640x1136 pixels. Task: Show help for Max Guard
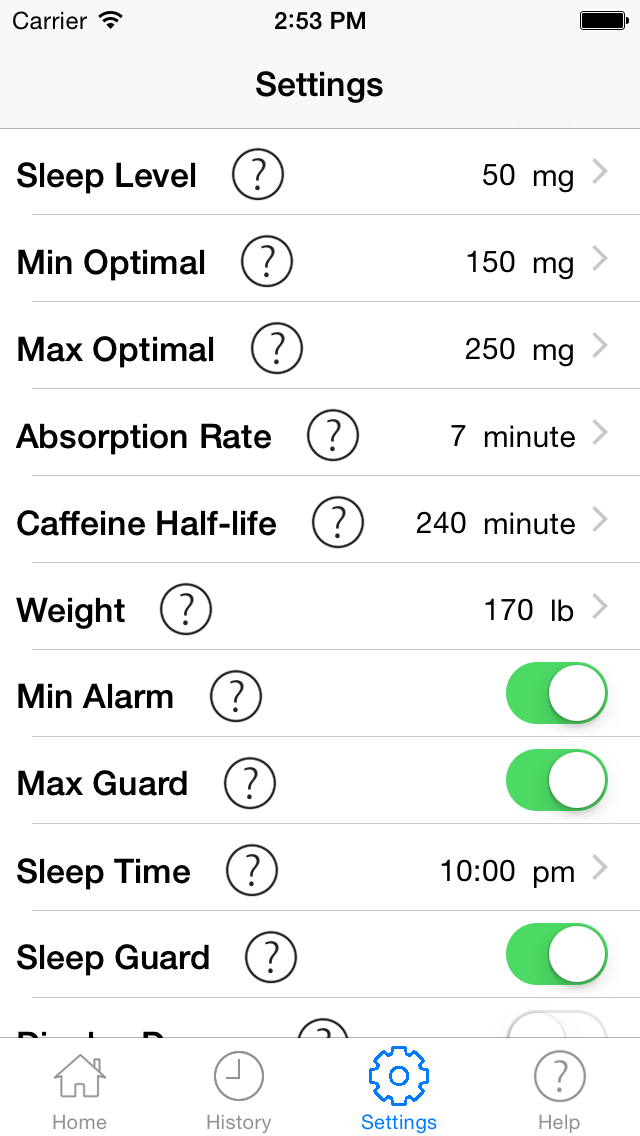click(249, 782)
